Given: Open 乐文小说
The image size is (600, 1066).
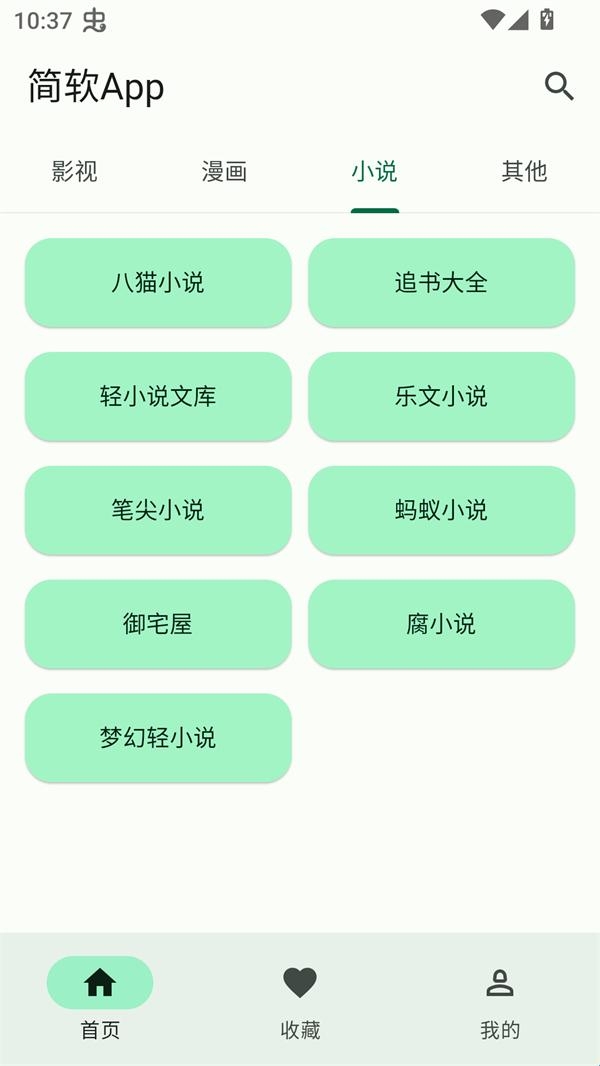Looking at the screenshot, I should pyautogui.click(x=441, y=397).
